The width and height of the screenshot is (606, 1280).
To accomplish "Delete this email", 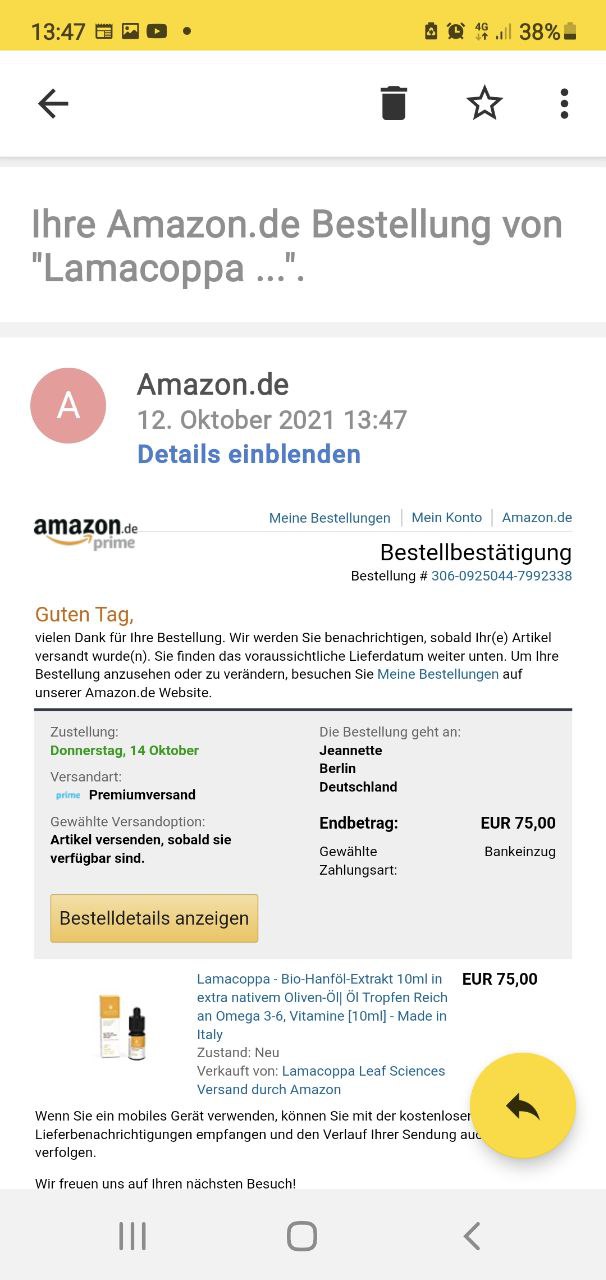I will pyautogui.click(x=394, y=103).
